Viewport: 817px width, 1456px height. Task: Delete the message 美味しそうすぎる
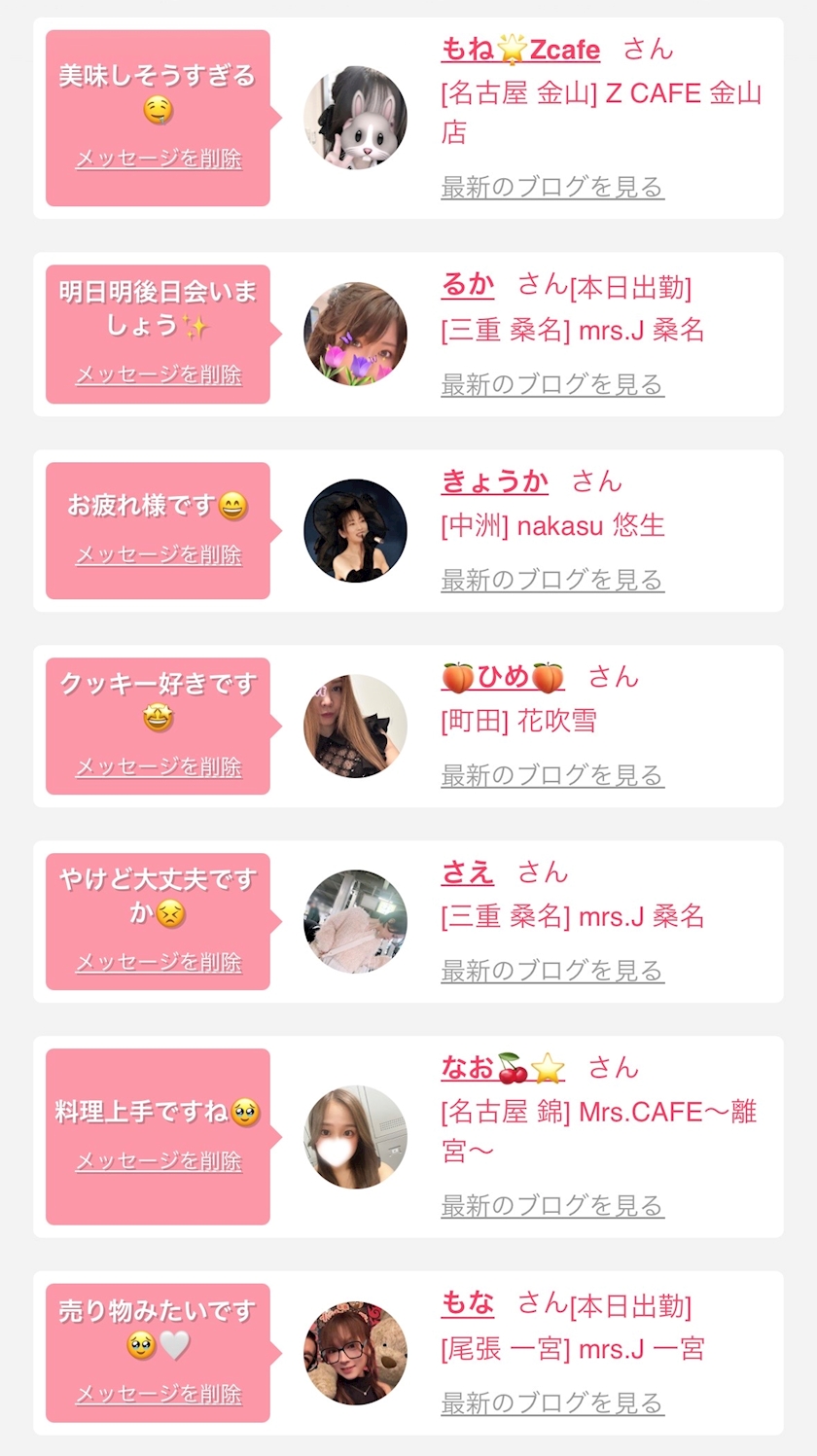(x=159, y=158)
